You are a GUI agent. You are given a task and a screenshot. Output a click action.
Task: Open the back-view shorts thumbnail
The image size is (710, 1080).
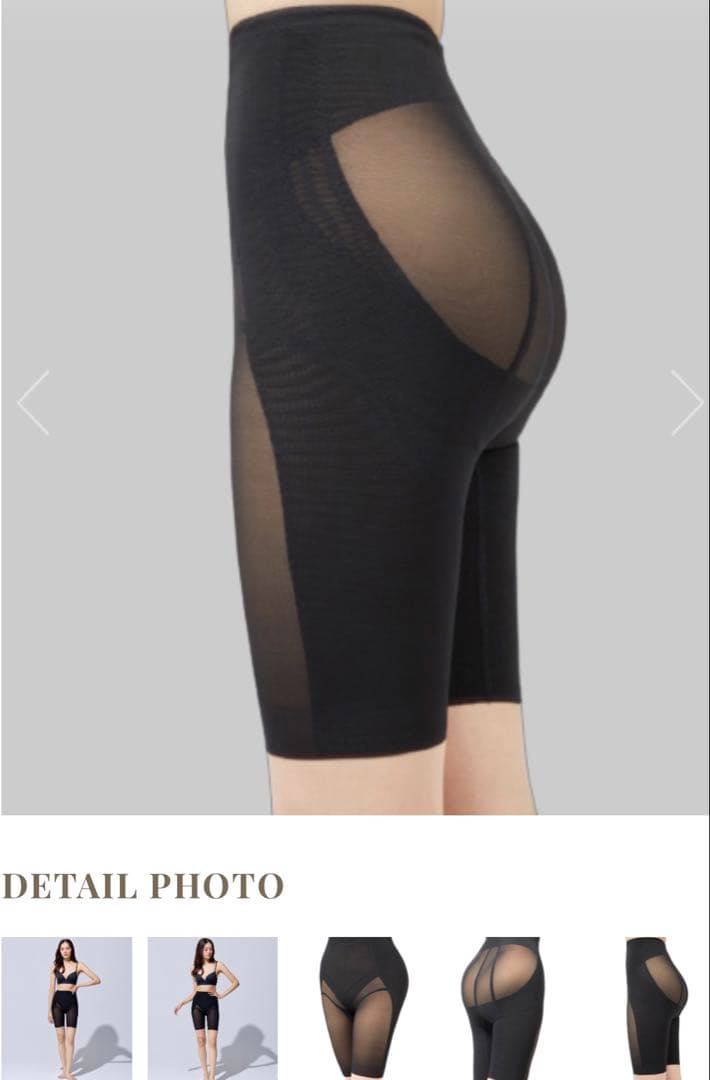(x=504, y=1007)
